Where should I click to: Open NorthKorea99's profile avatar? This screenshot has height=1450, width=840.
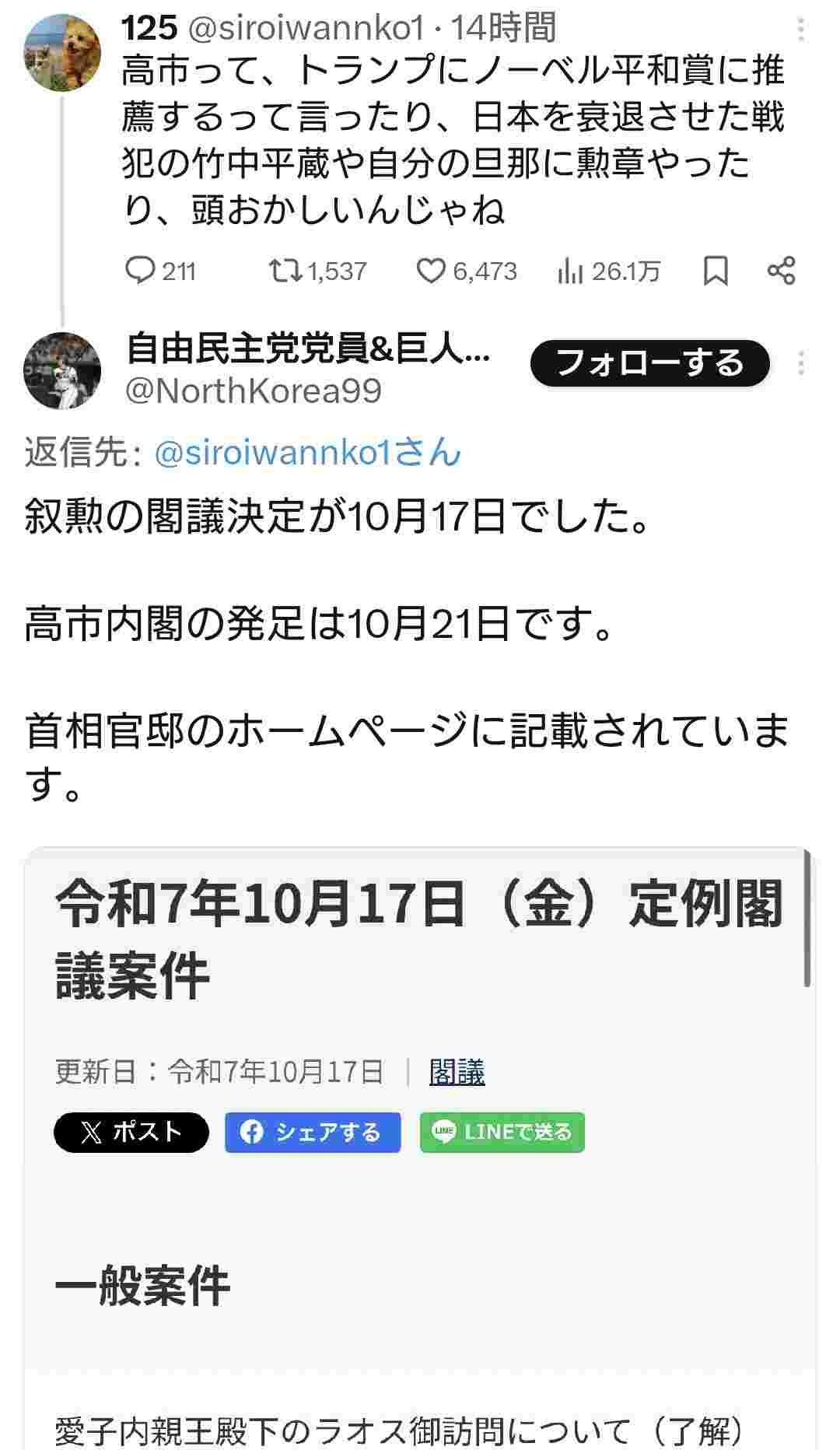62,370
